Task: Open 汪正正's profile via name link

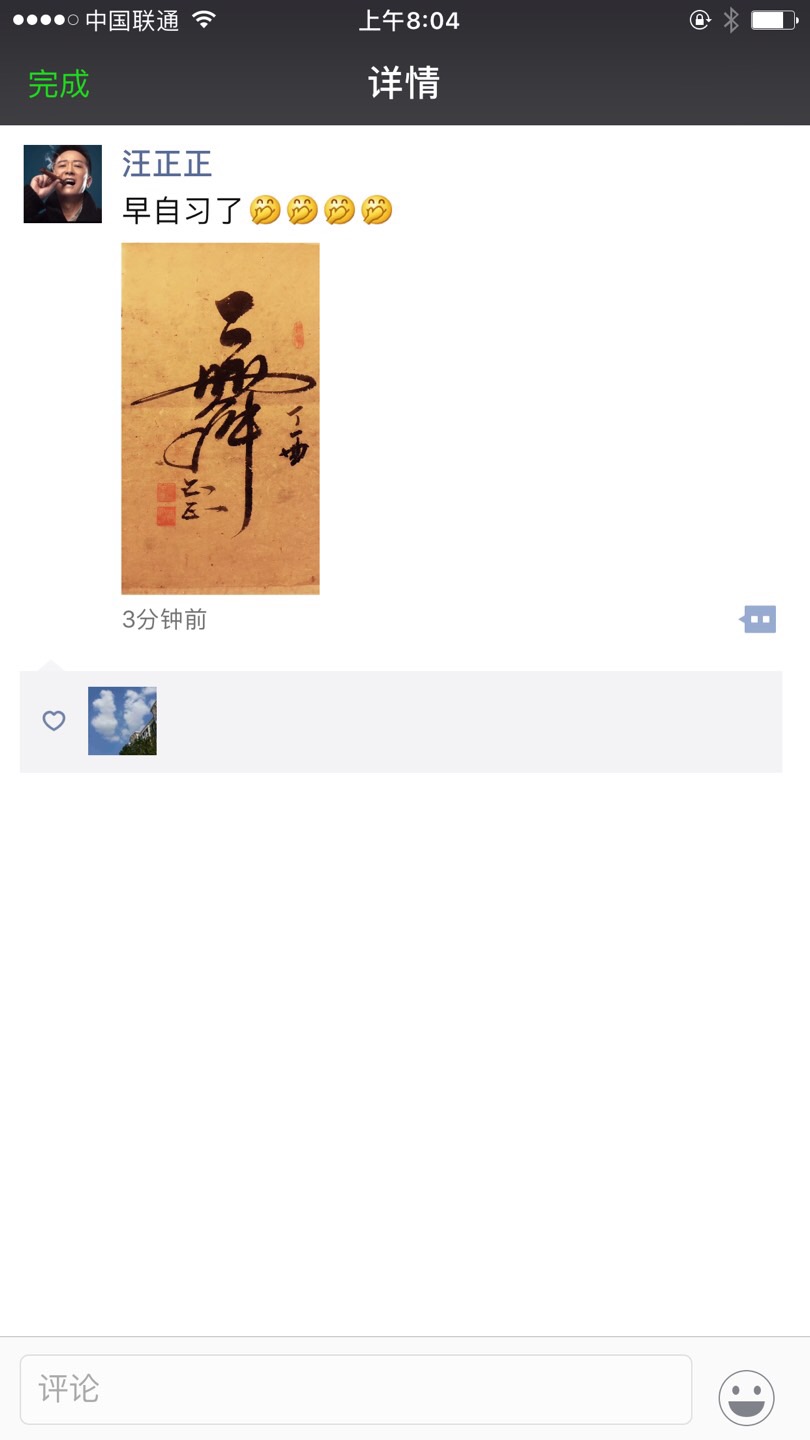Action: 167,163
